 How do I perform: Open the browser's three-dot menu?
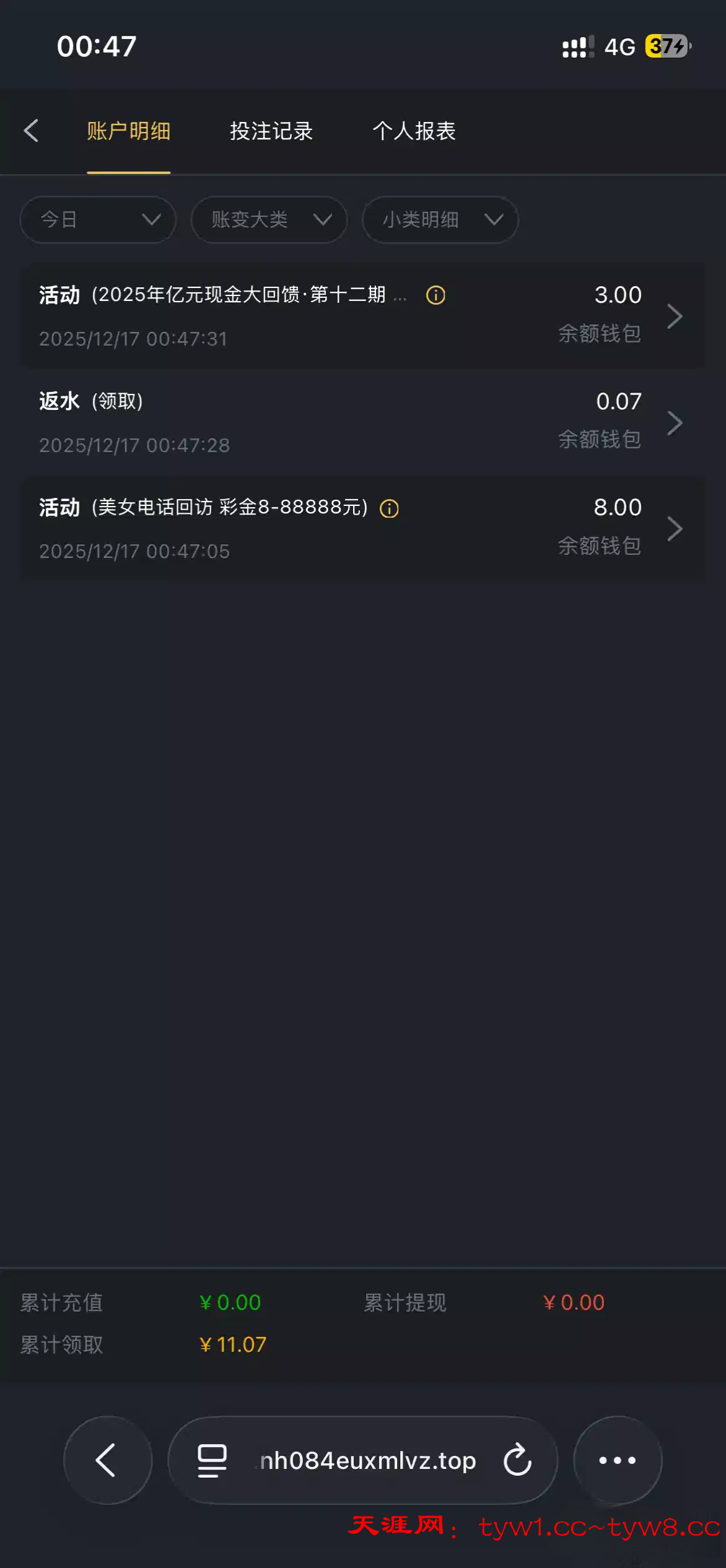click(617, 1460)
